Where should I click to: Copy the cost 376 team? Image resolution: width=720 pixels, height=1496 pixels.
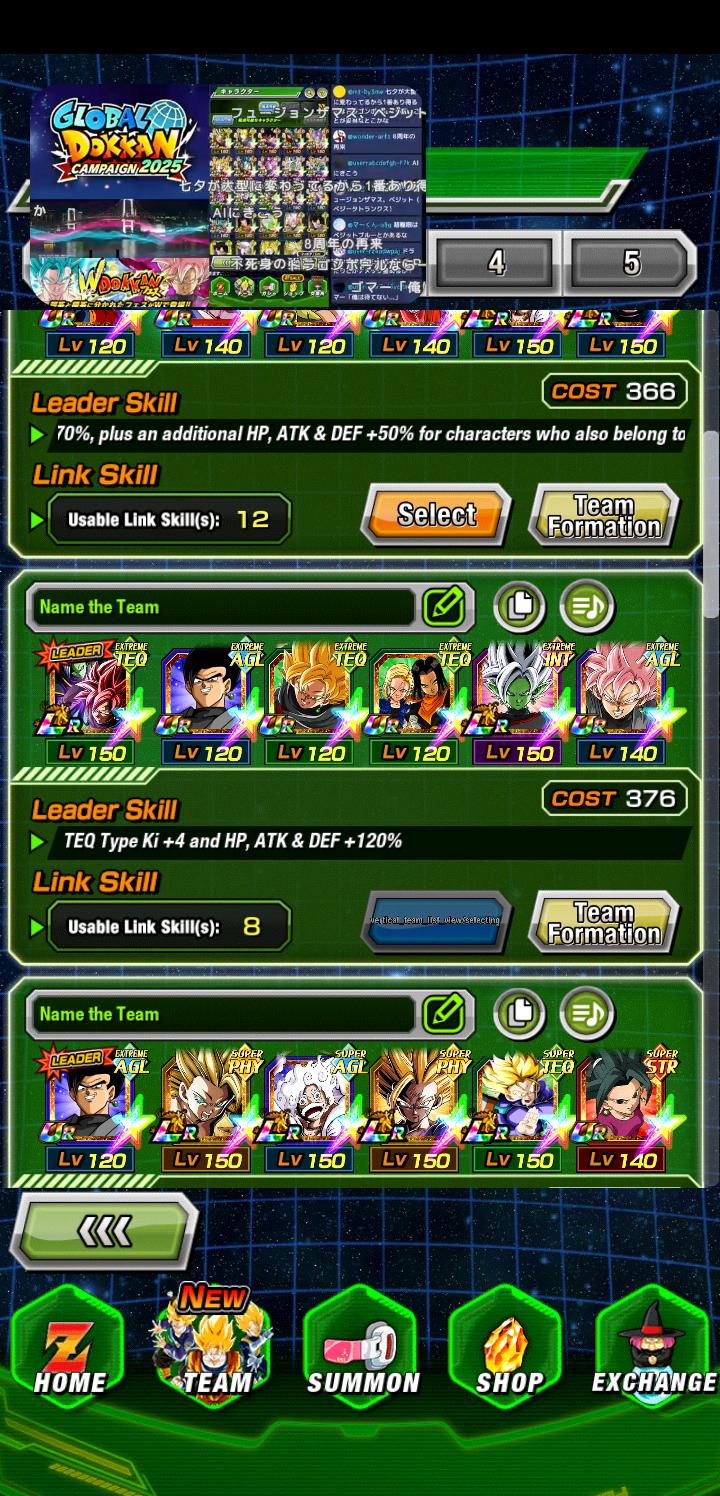pos(520,606)
